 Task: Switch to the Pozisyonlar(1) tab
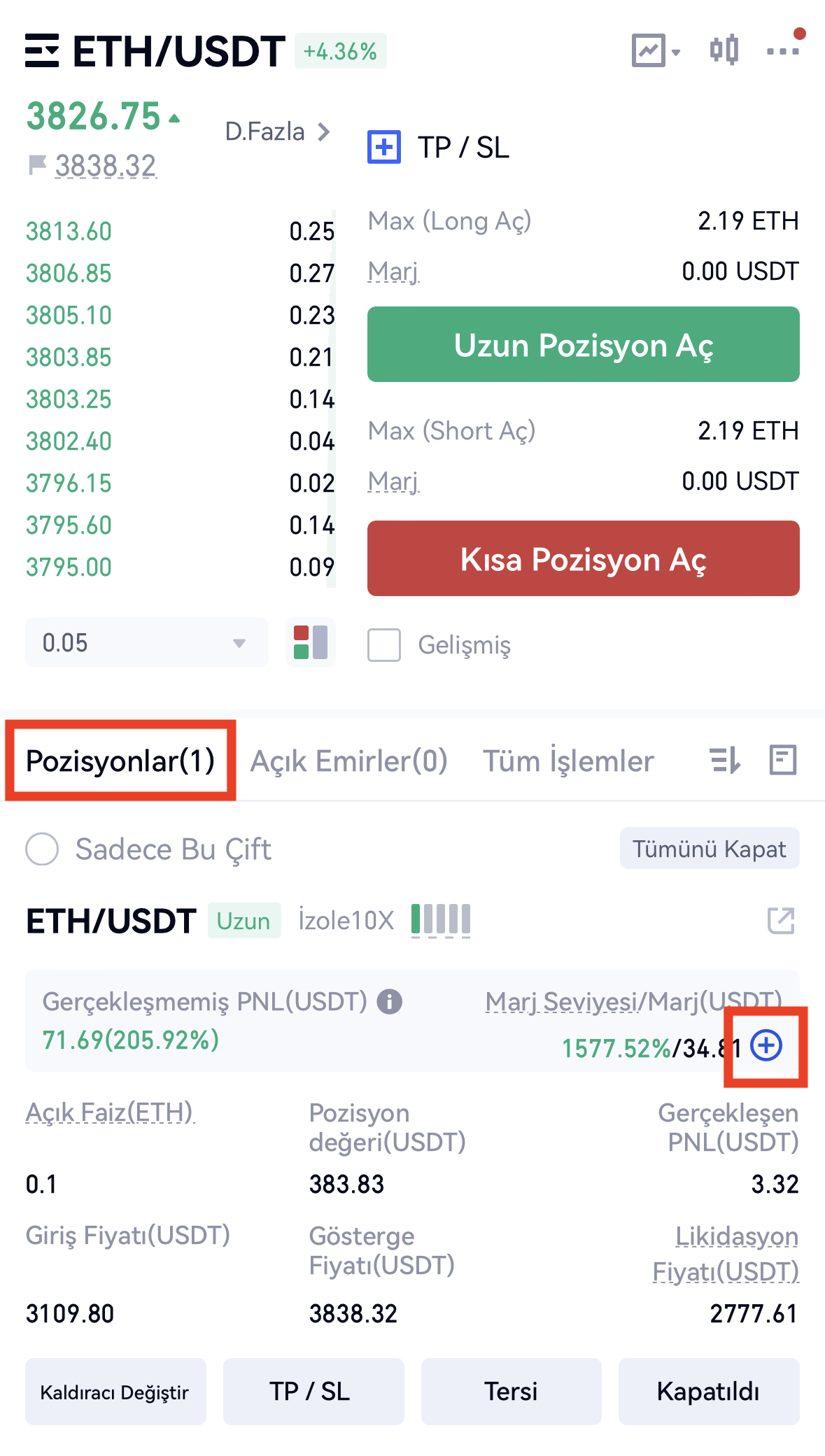[120, 761]
